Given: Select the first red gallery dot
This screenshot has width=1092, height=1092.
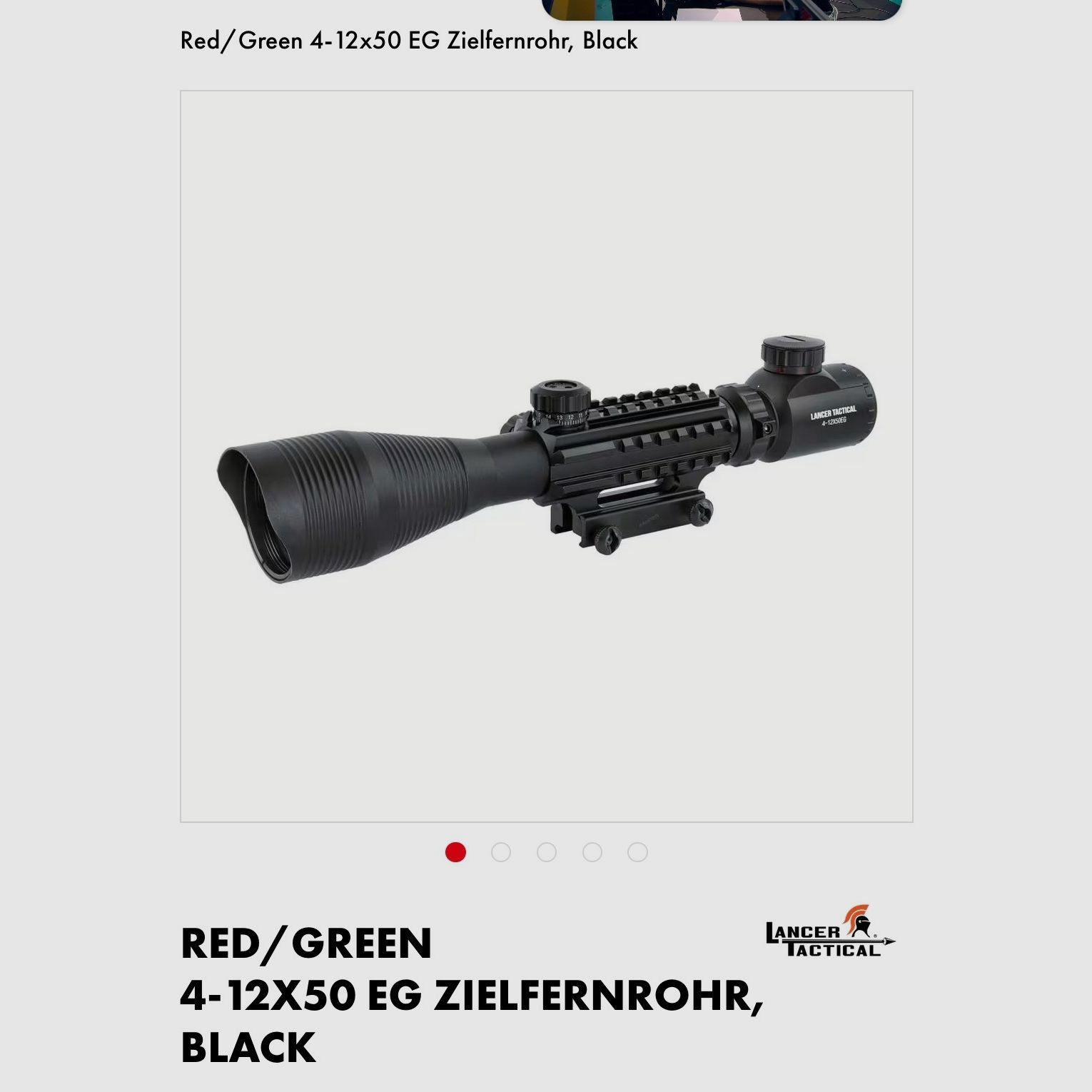Looking at the screenshot, I should pyautogui.click(x=455, y=852).
